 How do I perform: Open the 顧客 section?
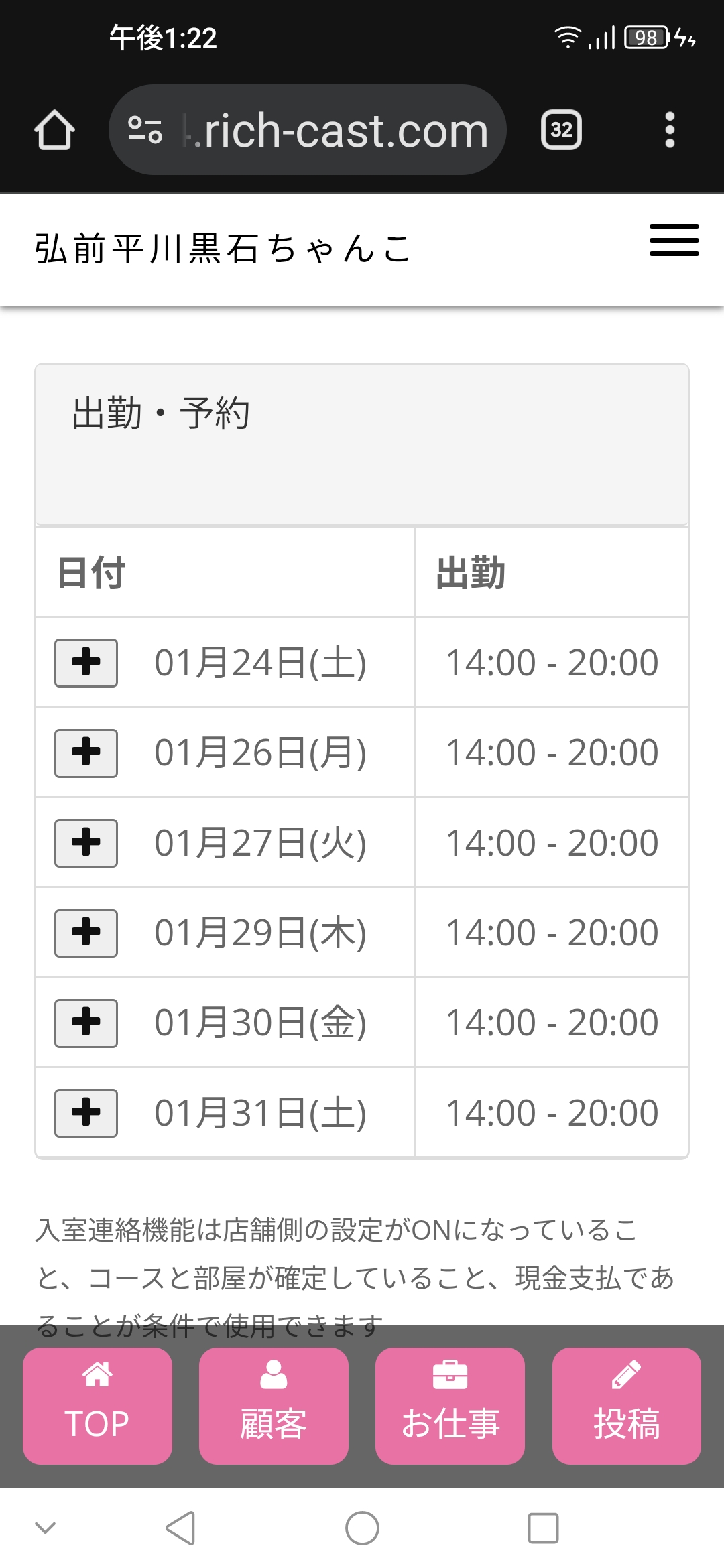(274, 1405)
